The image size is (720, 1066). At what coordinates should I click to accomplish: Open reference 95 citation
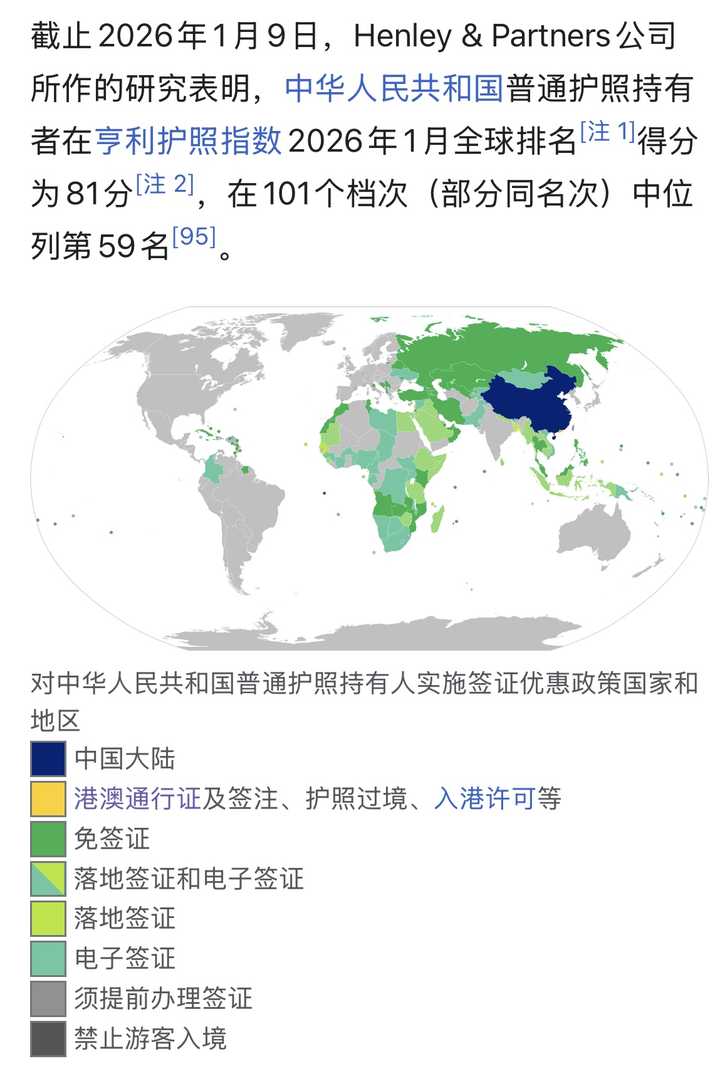click(x=193, y=235)
